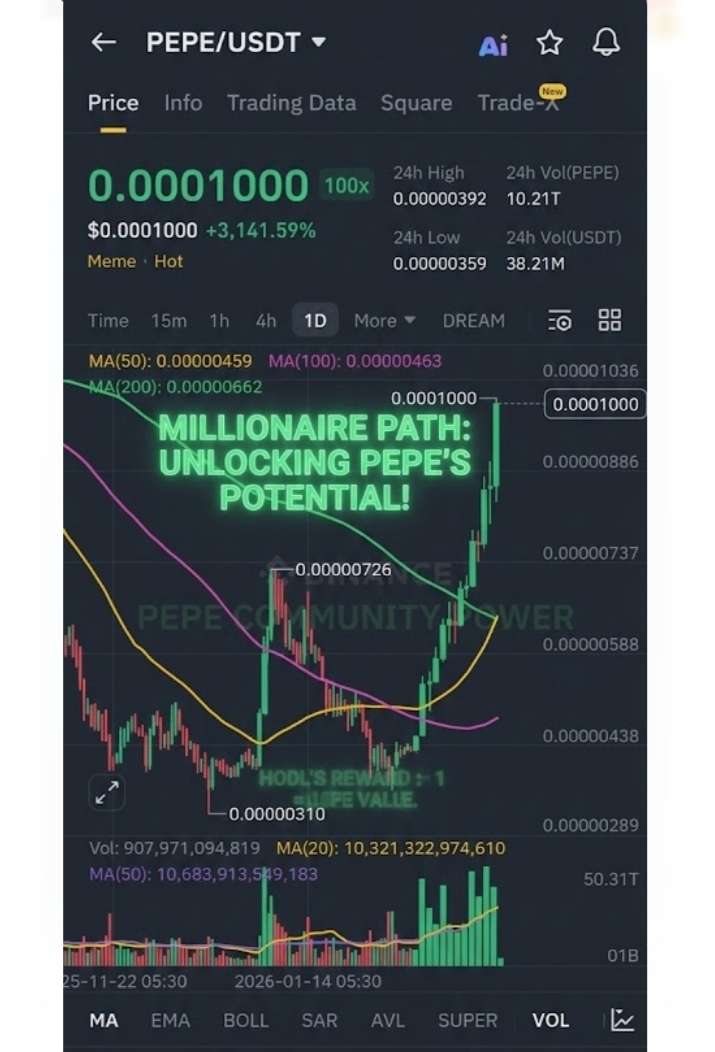Tap the DREAM chart option
This screenshot has width=715, height=1052.
pyautogui.click(x=474, y=321)
